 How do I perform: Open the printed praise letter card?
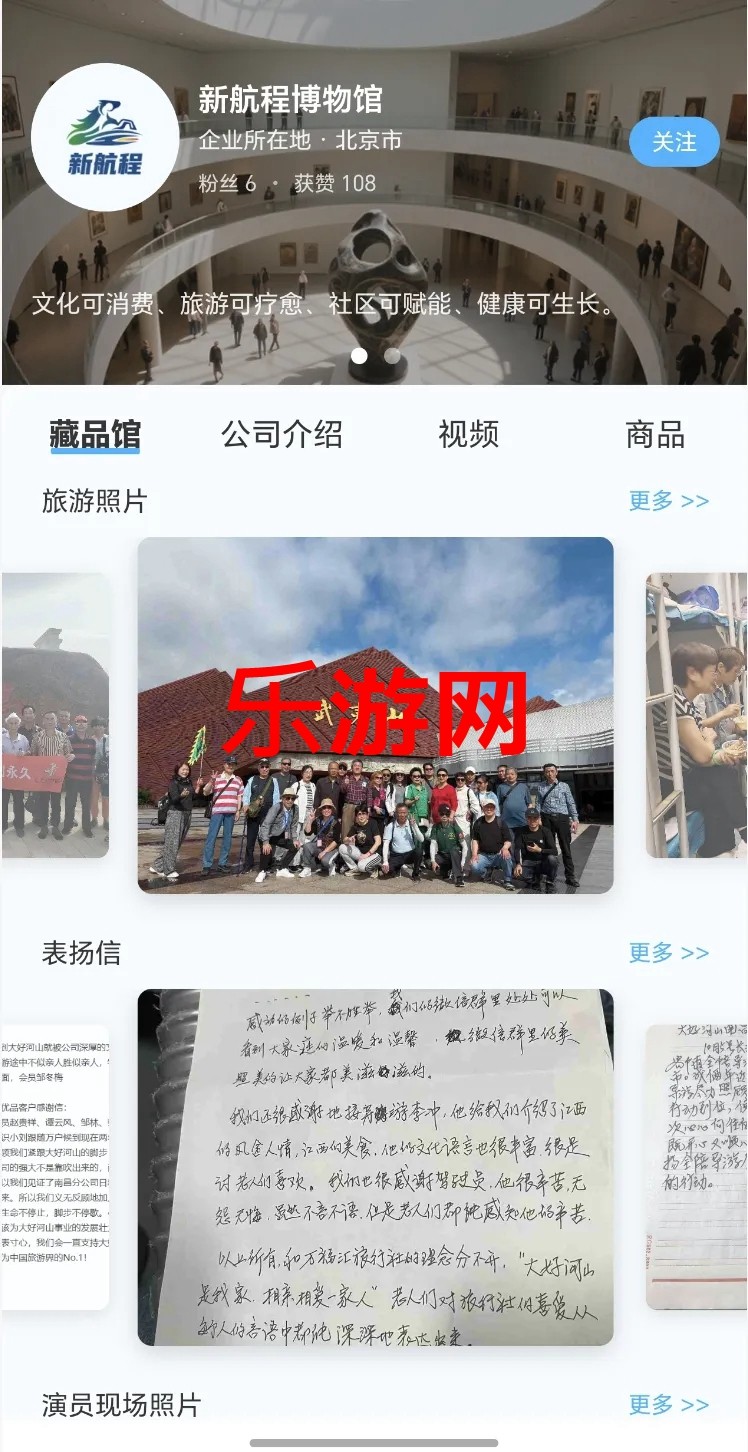click(x=55, y=1167)
